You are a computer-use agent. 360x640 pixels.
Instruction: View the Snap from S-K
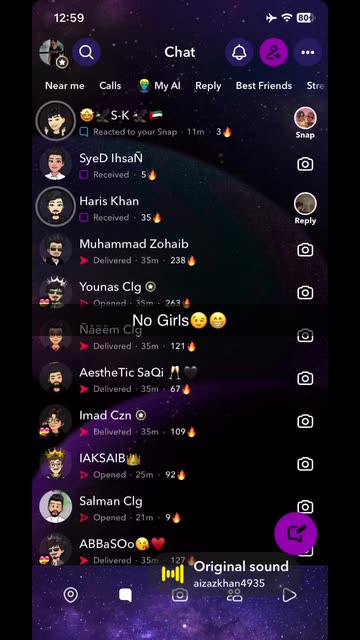[x=305, y=123]
